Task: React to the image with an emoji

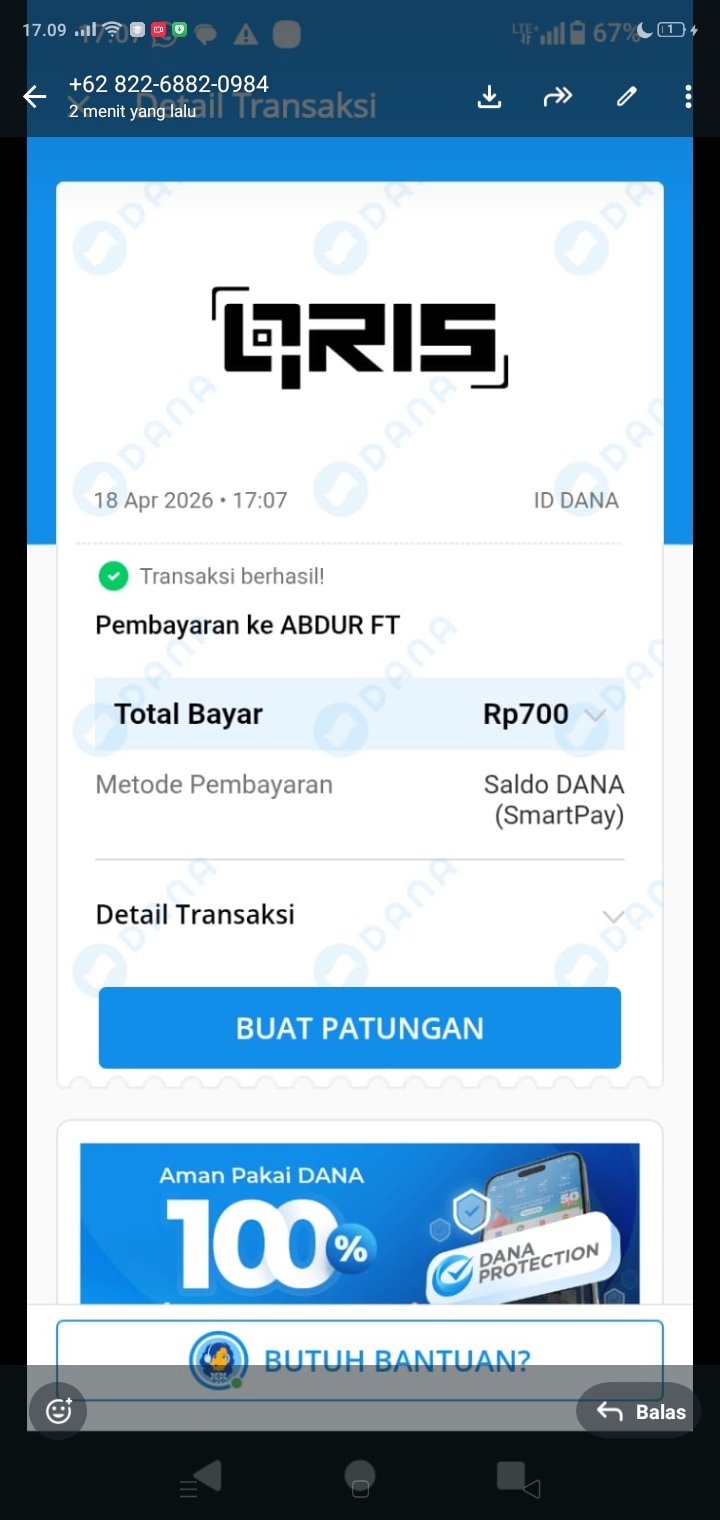Action: [x=59, y=1411]
